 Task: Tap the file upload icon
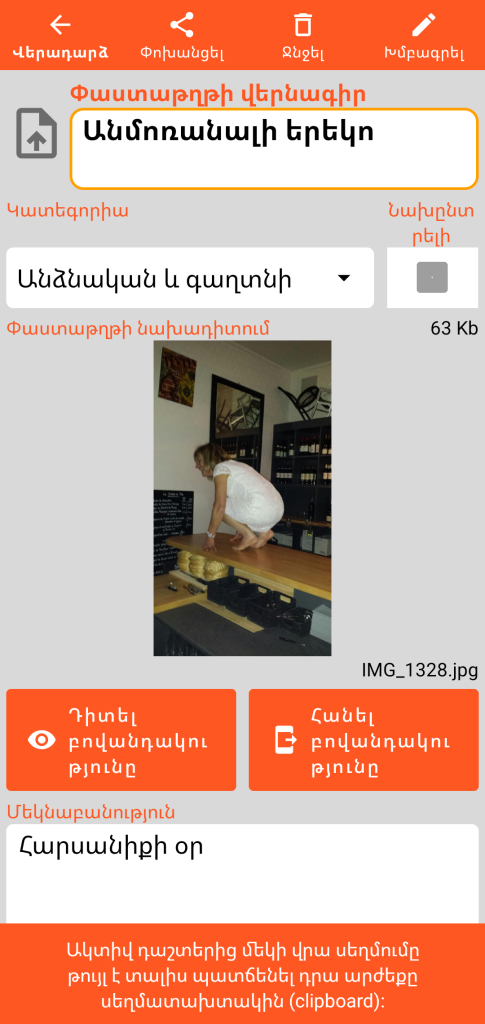tap(37, 133)
